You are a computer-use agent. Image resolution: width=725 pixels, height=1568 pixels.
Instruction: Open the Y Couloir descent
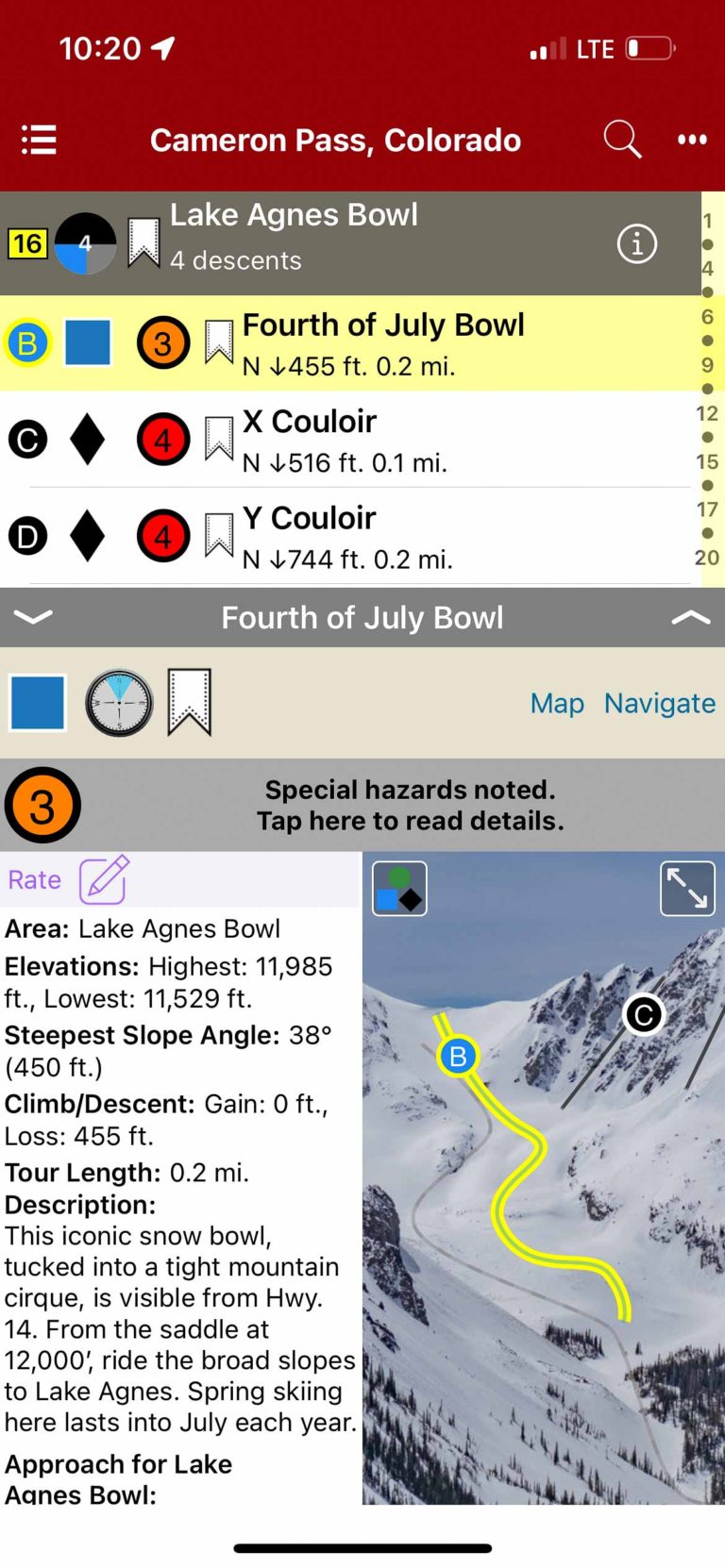coord(346,537)
